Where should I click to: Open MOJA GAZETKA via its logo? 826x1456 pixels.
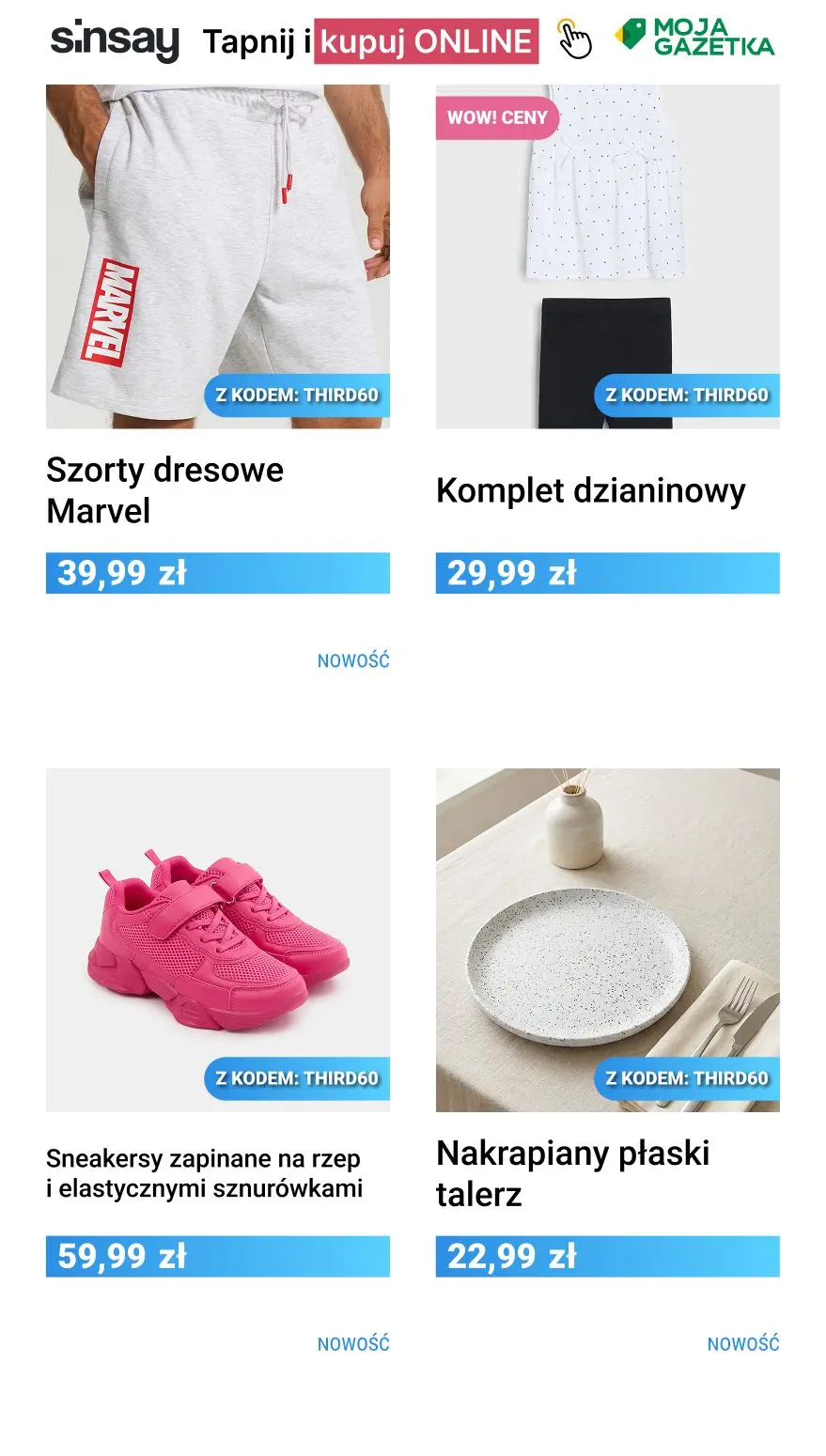pyautogui.click(x=700, y=40)
